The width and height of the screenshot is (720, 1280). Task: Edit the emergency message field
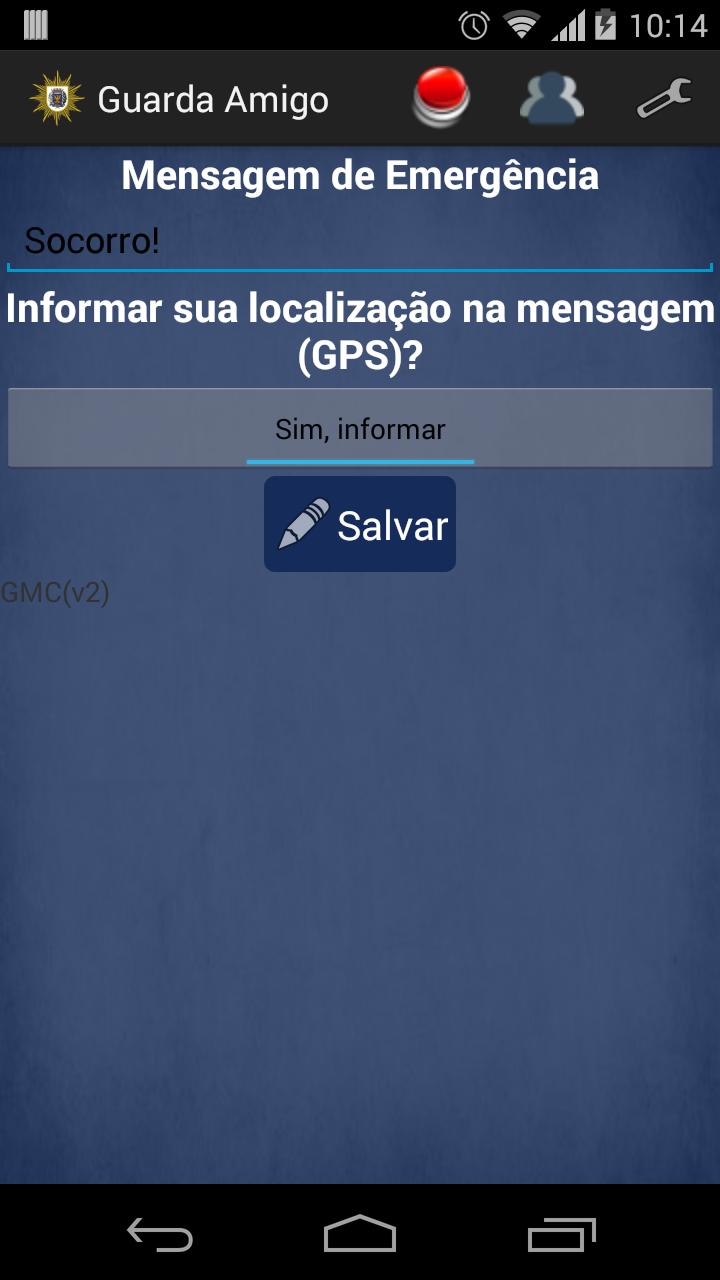click(x=360, y=242)
